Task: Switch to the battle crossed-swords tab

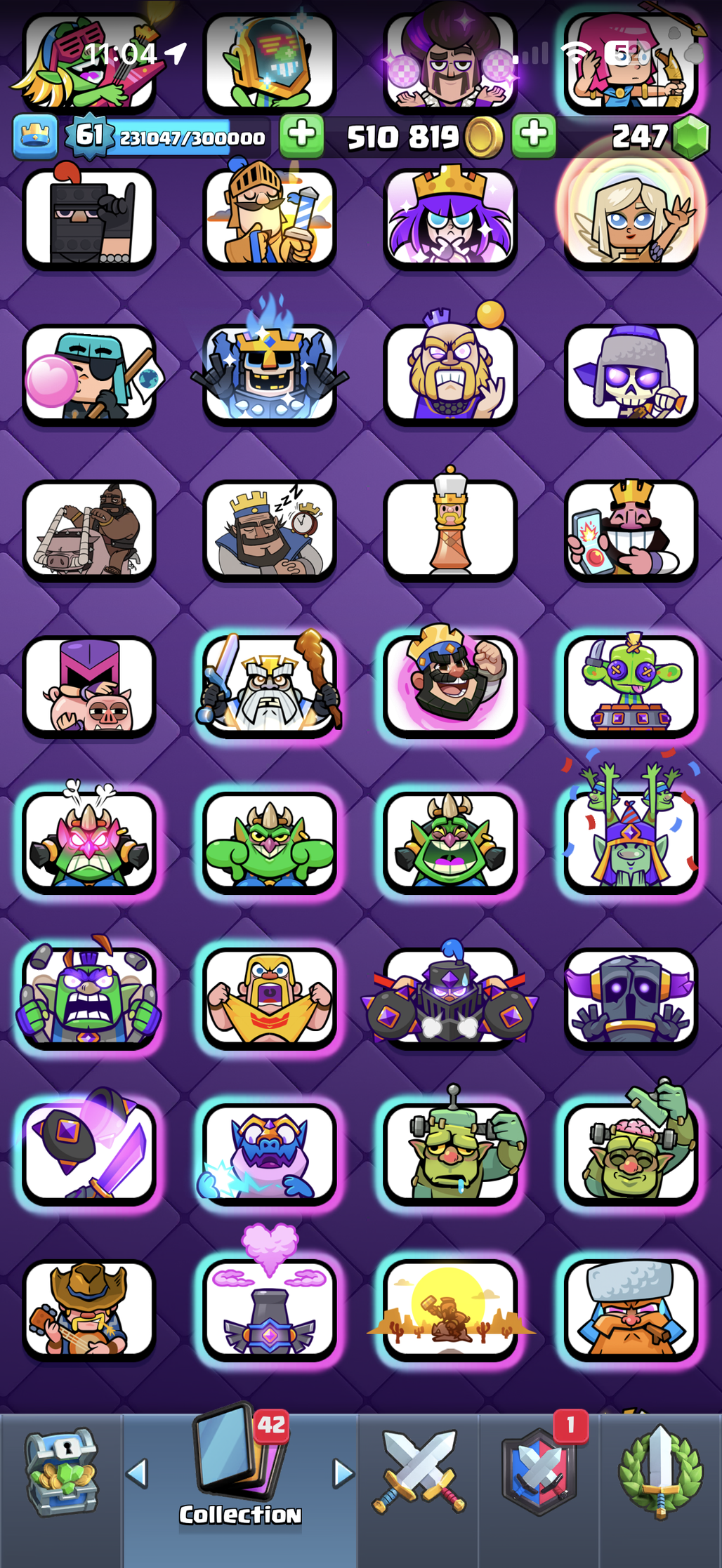Action: [419, 1473]
